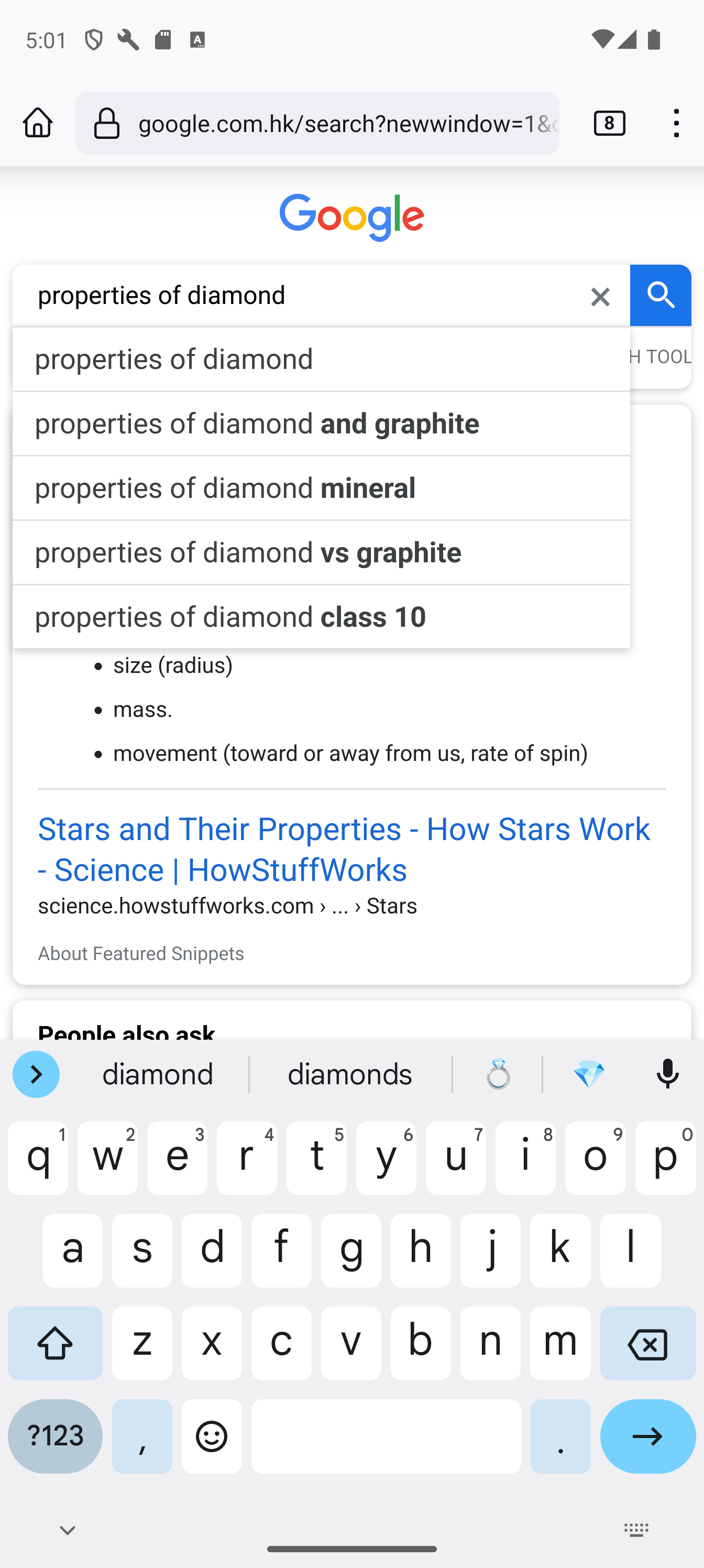Select suggestion 'properties of diamond'
The height and width of the screenshot is (1568, 704).
321,359
